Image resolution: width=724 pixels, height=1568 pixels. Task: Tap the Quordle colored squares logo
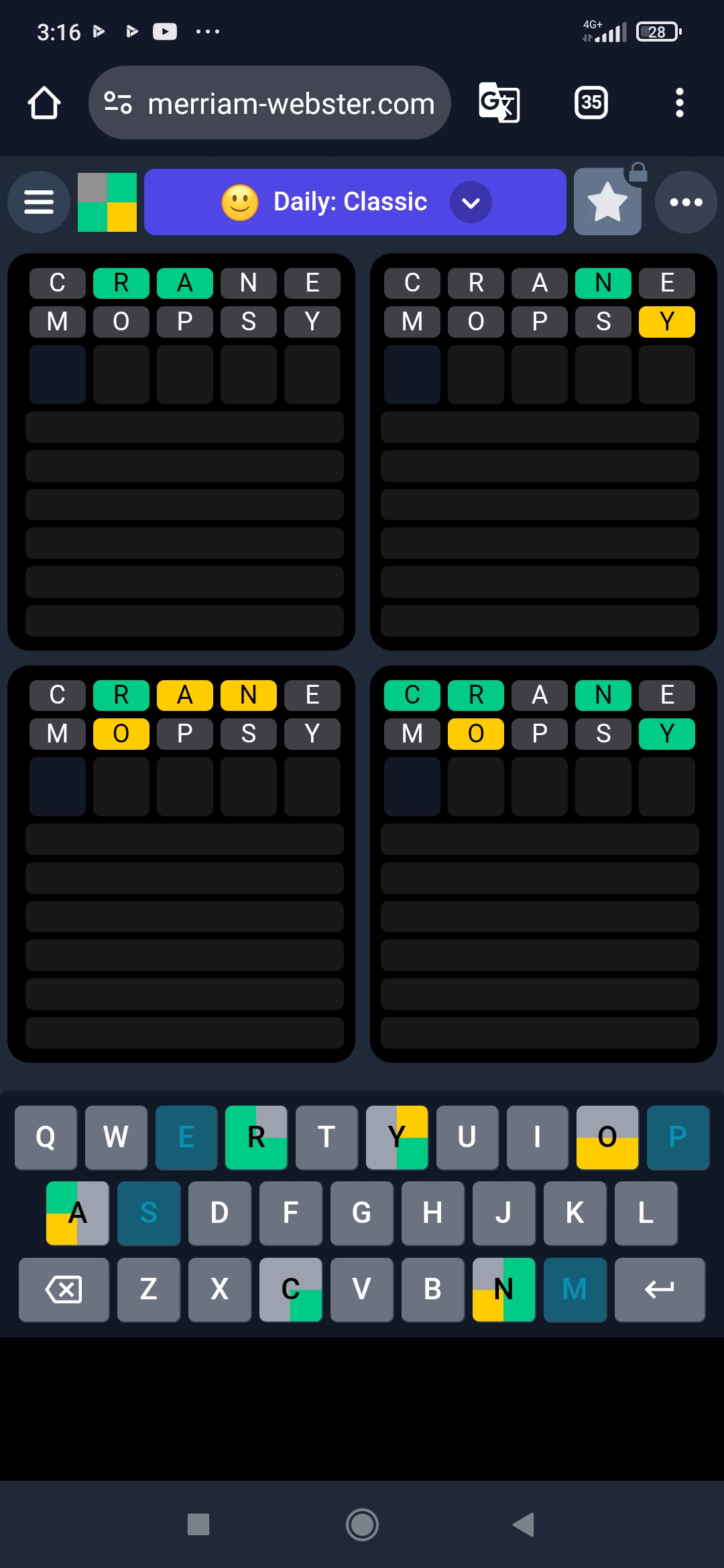tap(107, 202)
